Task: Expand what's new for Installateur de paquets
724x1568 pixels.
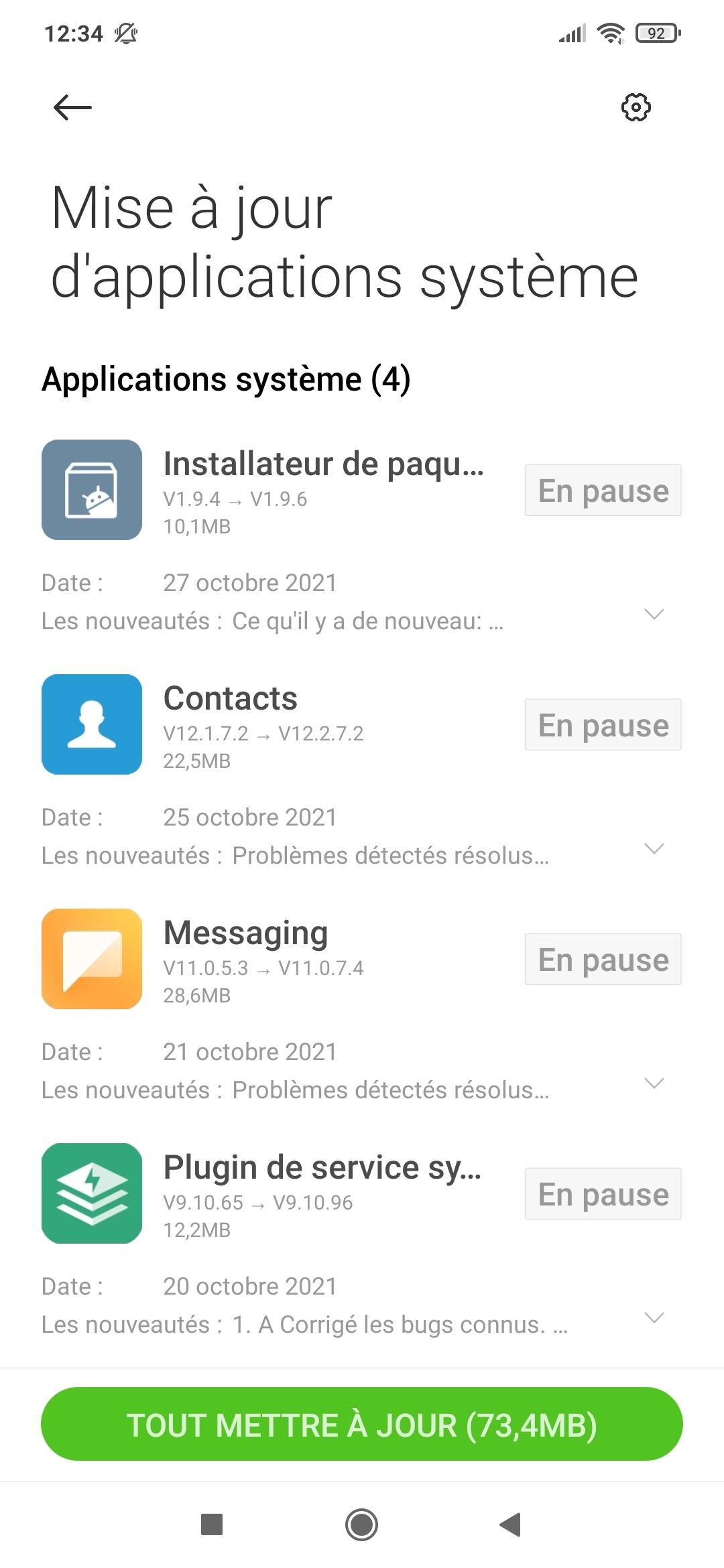Action: (654, 614)
